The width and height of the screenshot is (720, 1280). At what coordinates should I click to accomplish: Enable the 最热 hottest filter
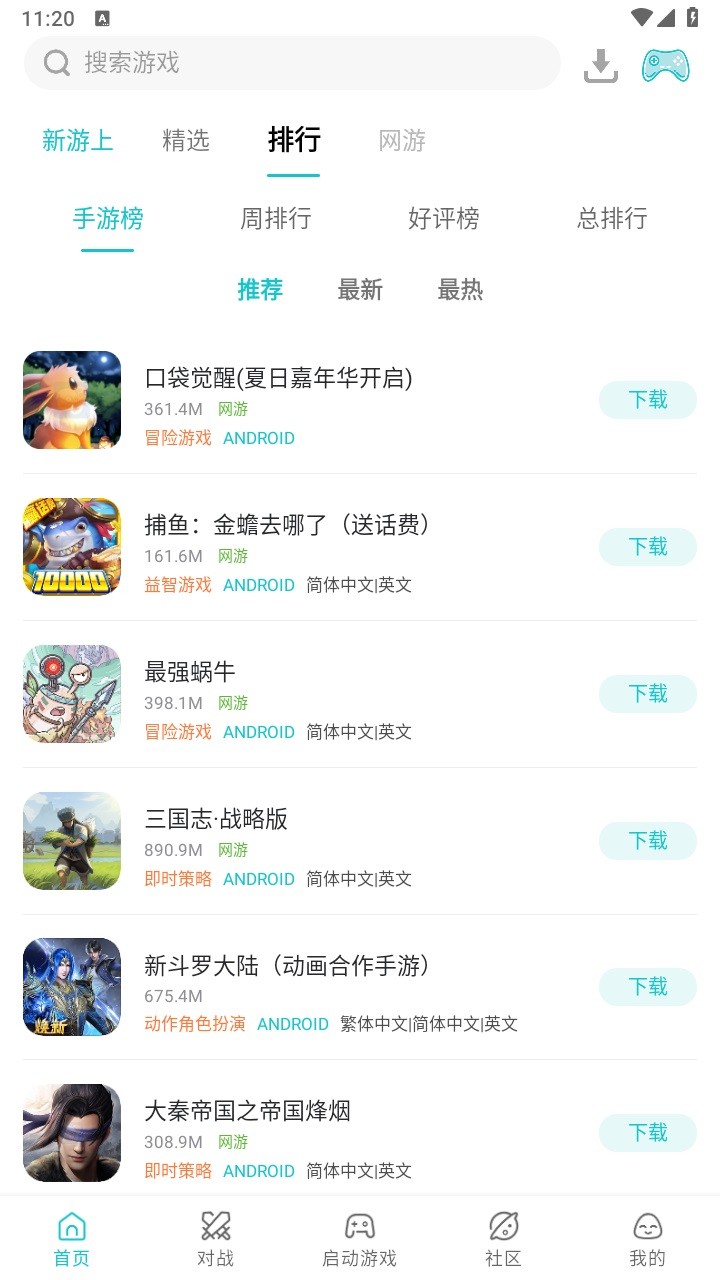pos(461,290)
